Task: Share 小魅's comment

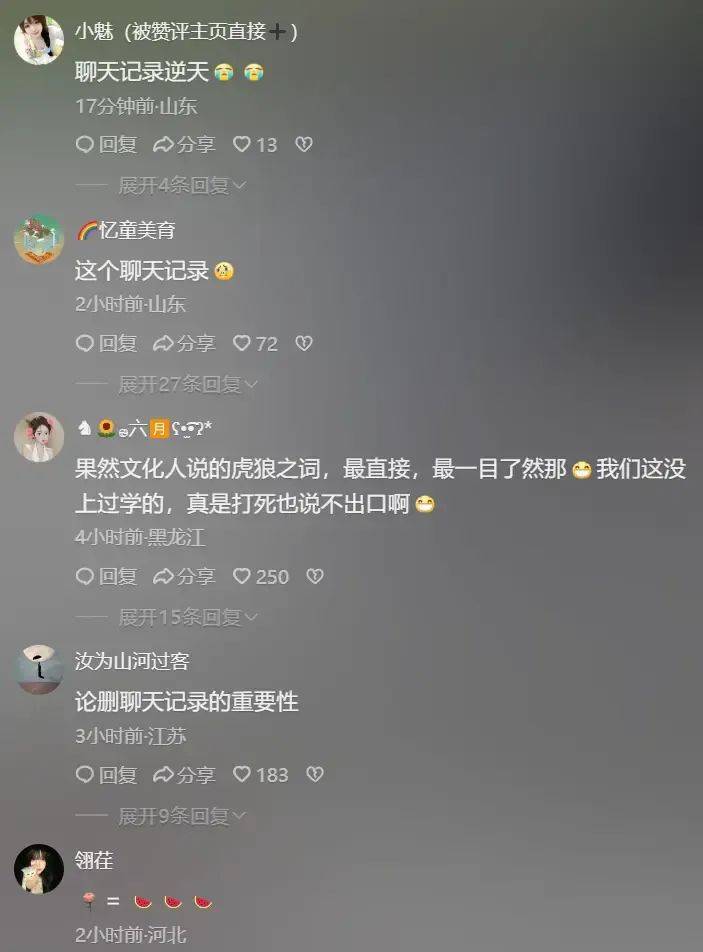Action: (184, 144)
